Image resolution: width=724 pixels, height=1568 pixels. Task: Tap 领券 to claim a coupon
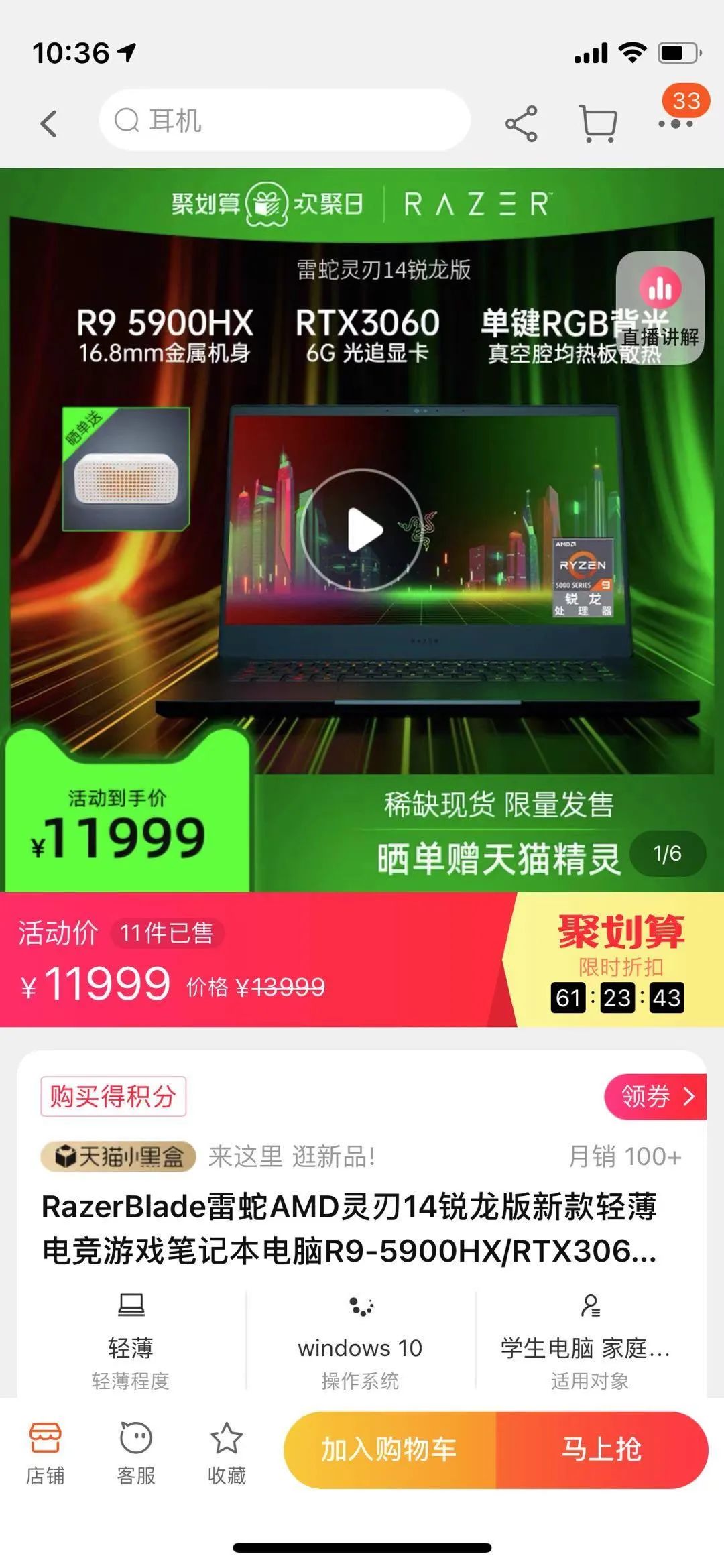click(655, 1097)
